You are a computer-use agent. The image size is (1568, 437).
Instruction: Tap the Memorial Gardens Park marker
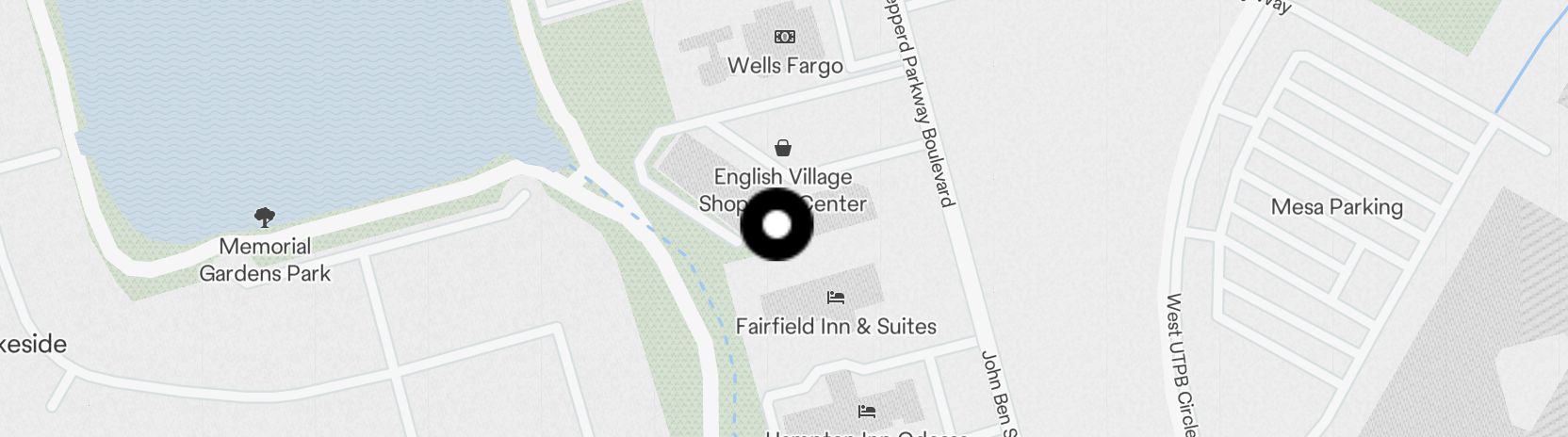coord(265,218)
